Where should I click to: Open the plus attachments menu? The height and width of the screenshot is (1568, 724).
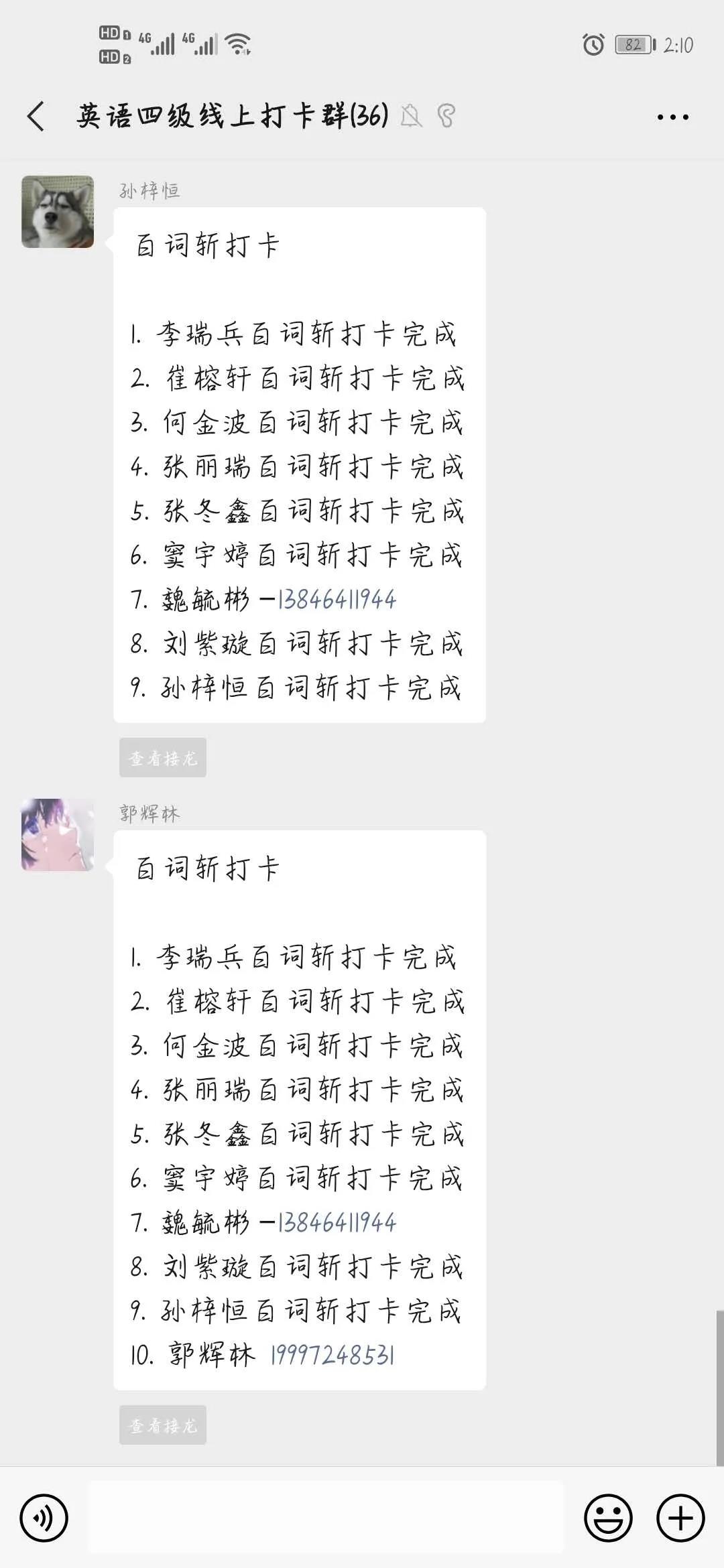(x=680, y=1518)
